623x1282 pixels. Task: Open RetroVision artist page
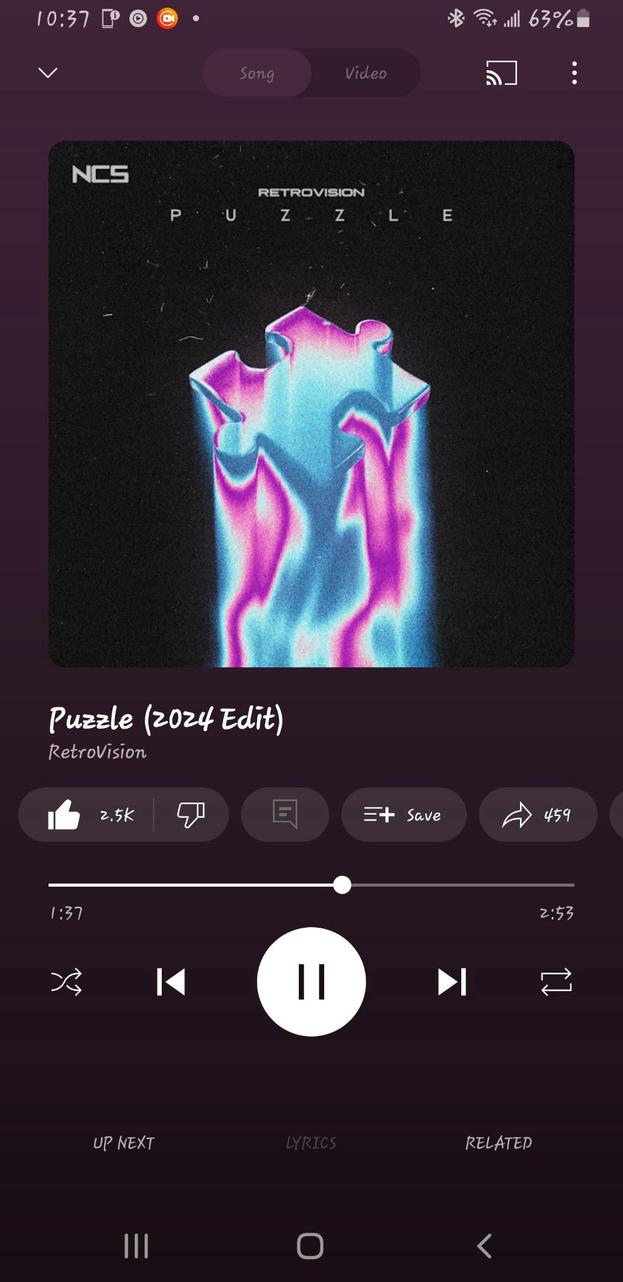(x=98, y=752)
